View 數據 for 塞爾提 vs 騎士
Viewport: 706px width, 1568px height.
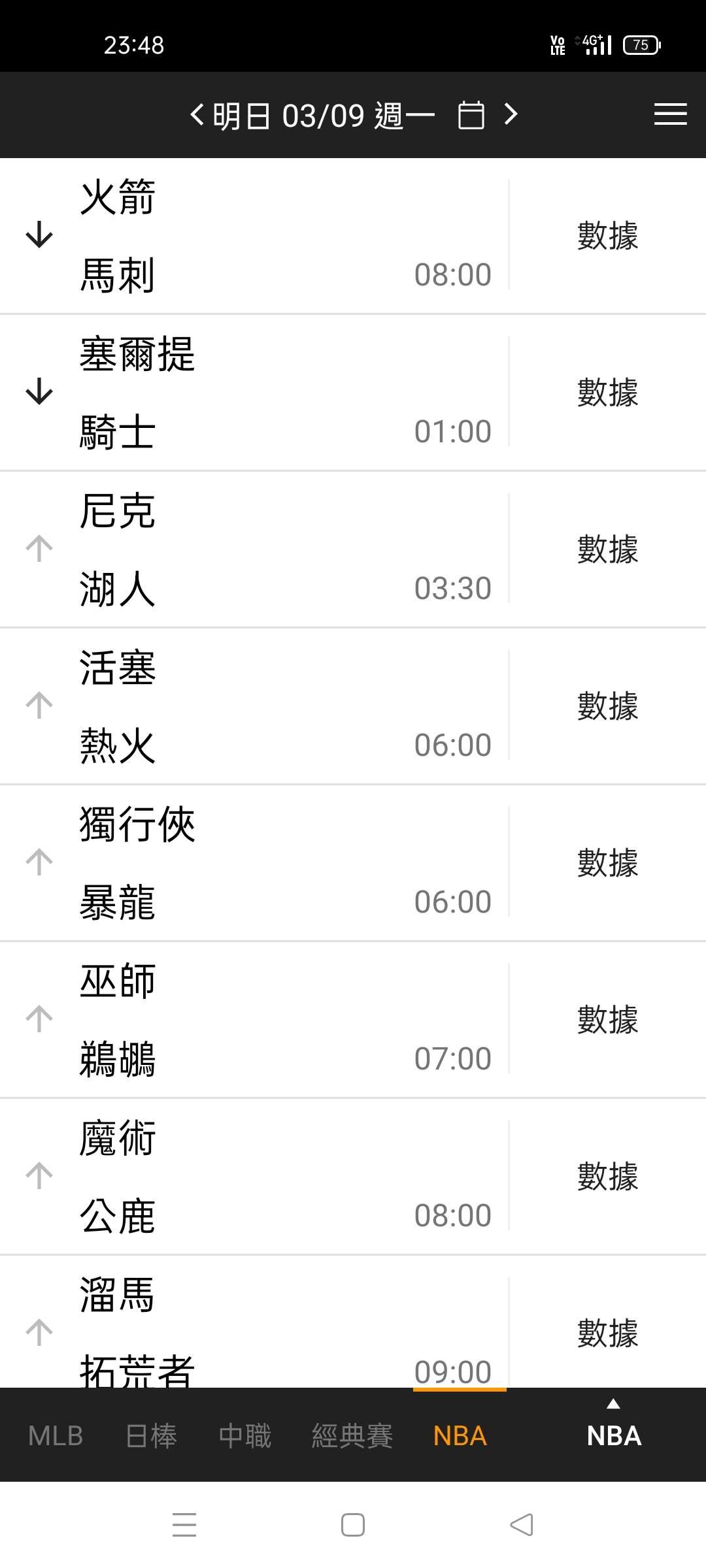[x=607, y=392]
